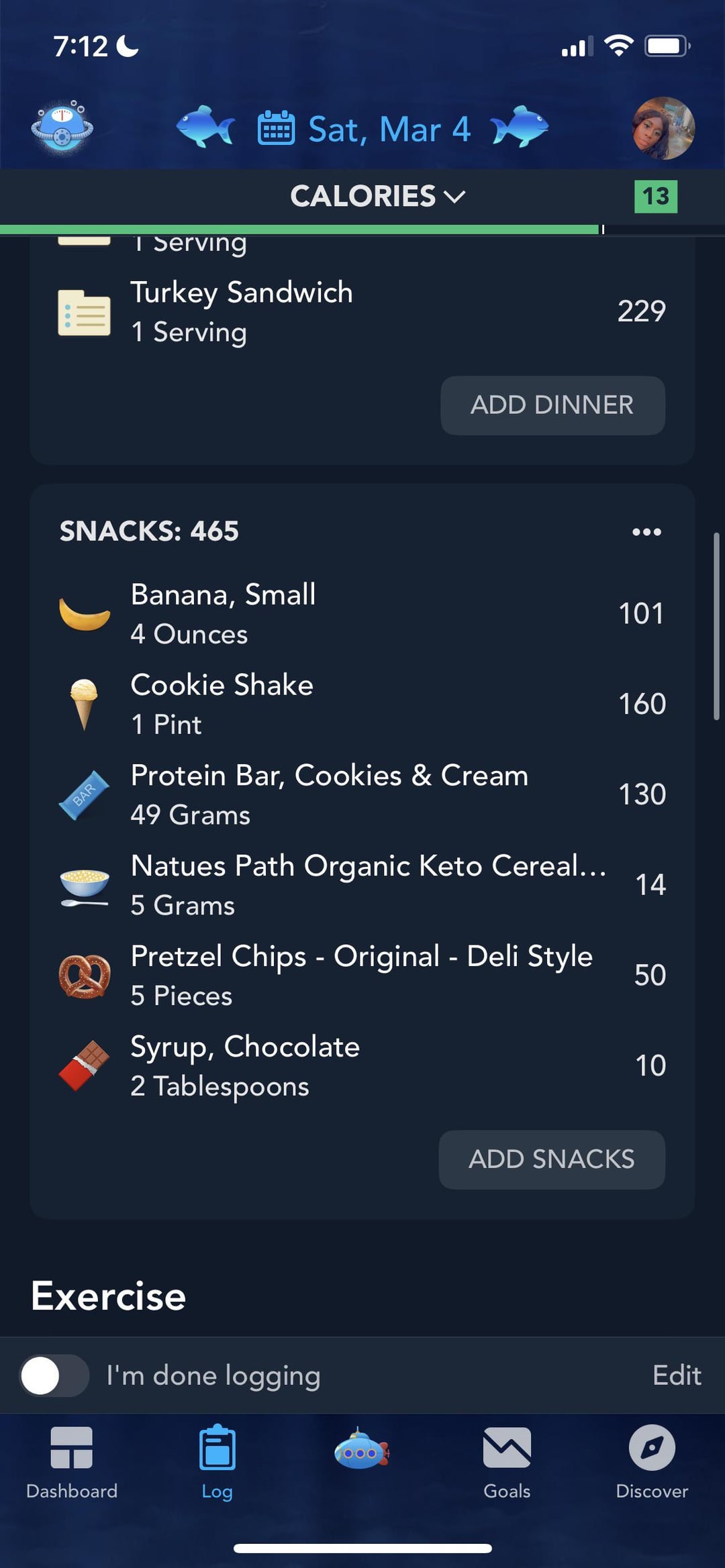Switch to the Dashboard tab

click(x=72, y=1463)
